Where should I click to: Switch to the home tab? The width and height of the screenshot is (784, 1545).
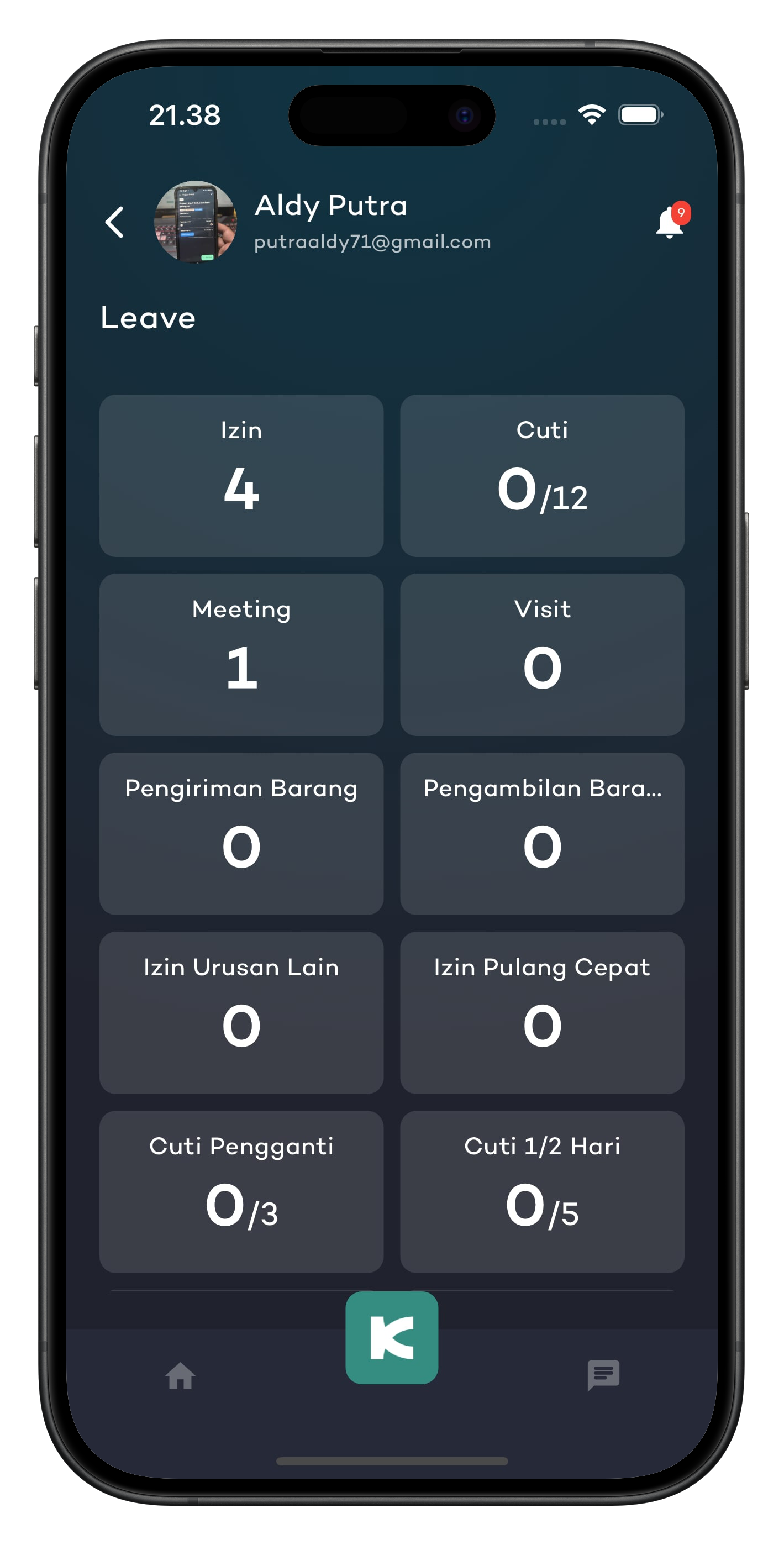coord(180,1375)
